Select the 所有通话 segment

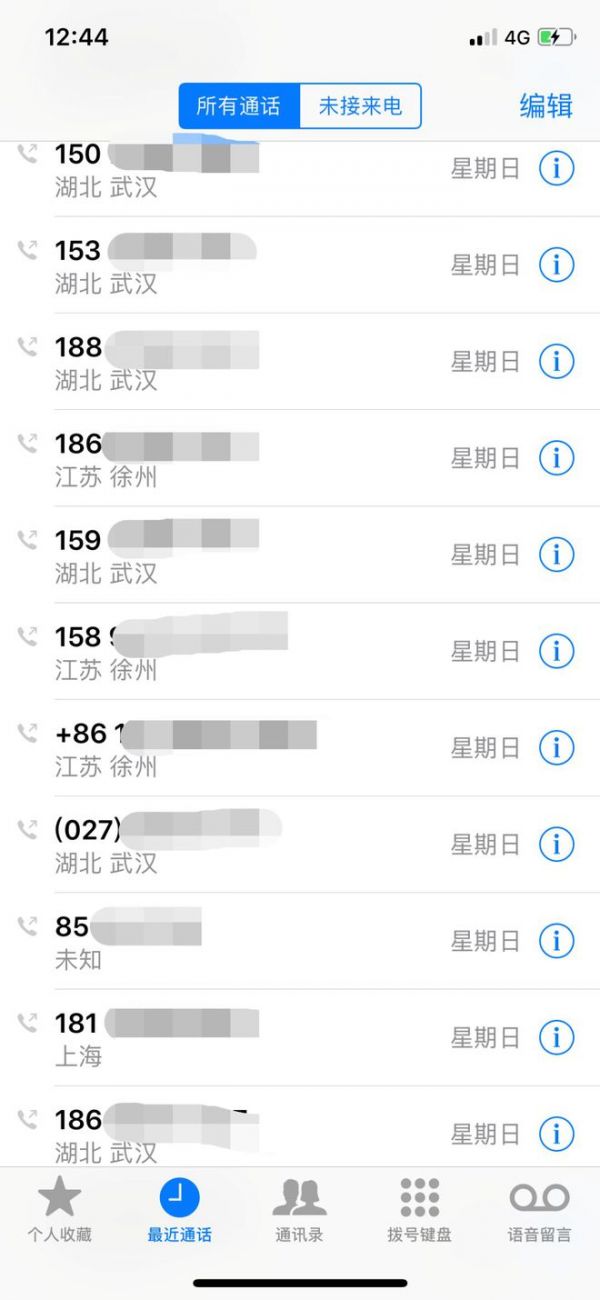239,106
